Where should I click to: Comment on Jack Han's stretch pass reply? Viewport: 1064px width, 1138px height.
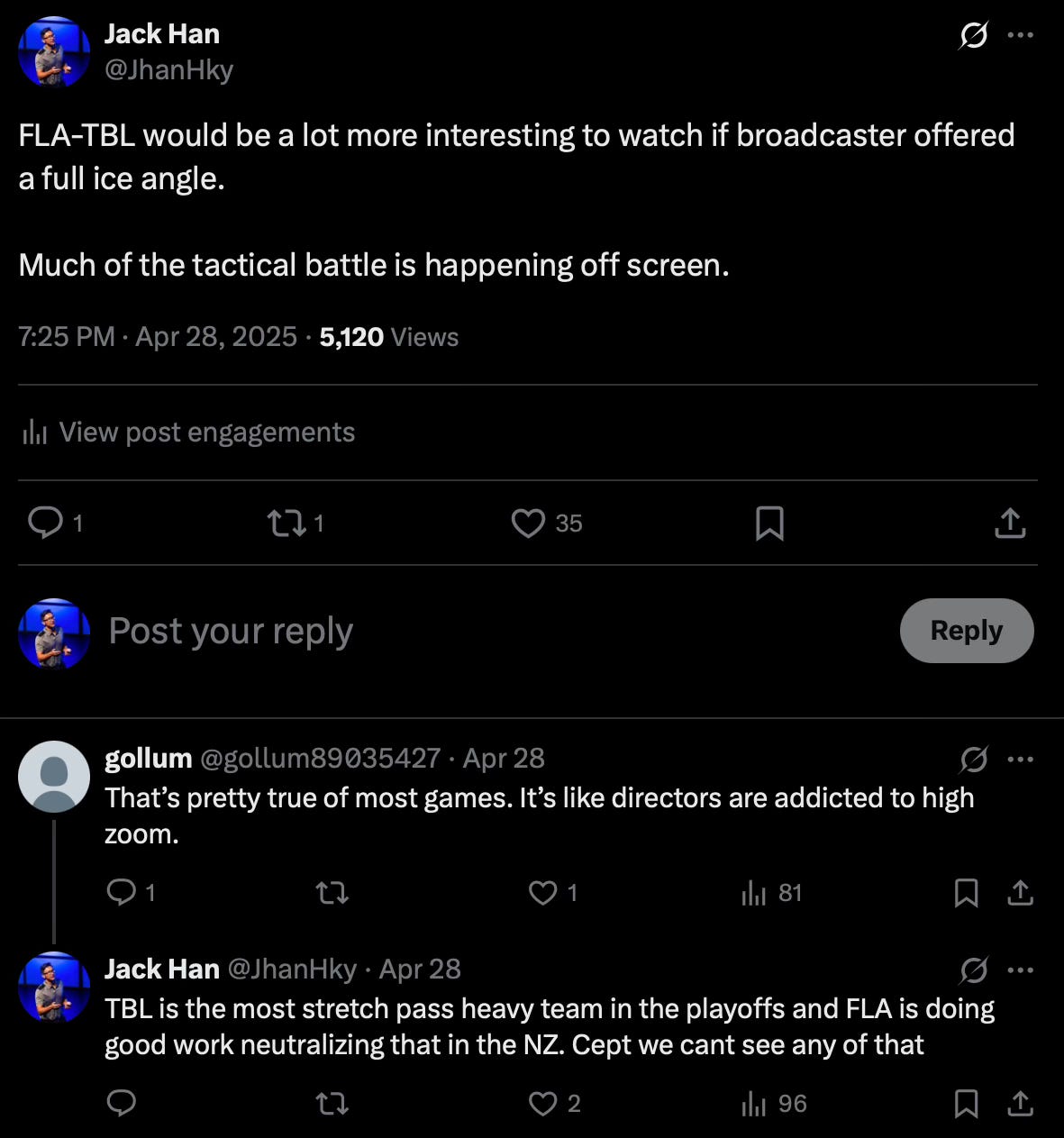(x=122, y=1104)
